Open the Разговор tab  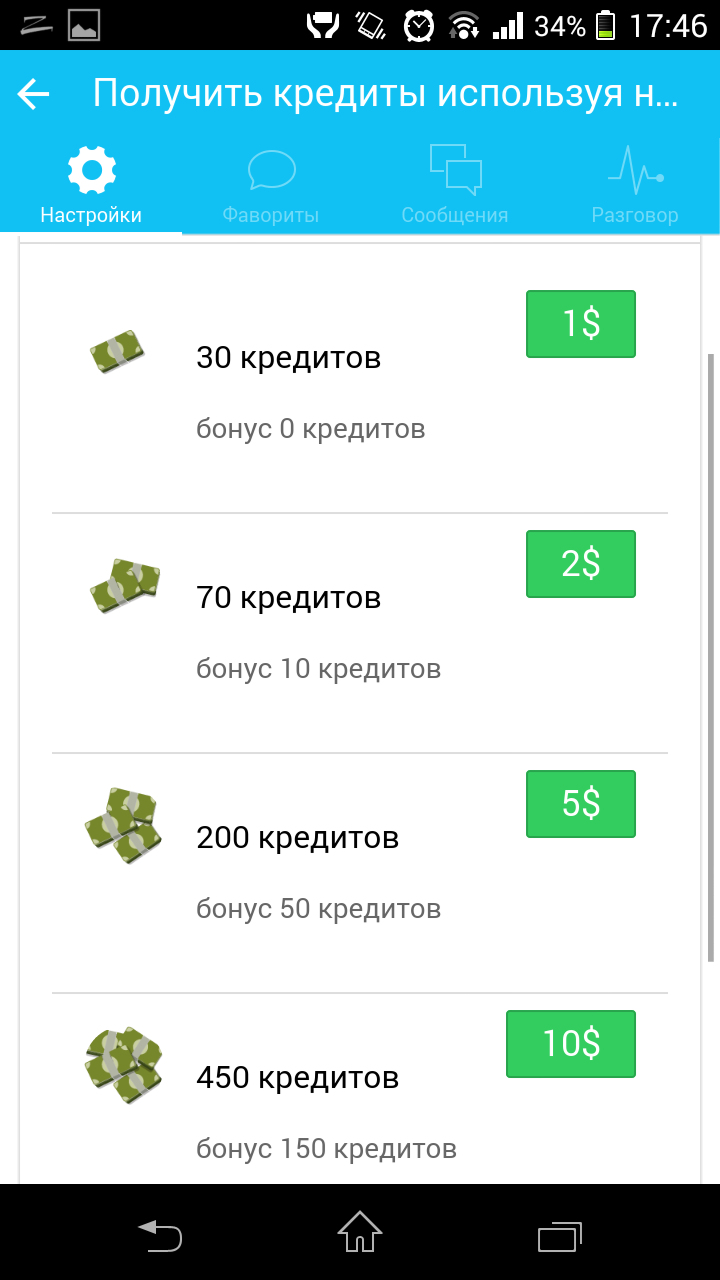635,186
